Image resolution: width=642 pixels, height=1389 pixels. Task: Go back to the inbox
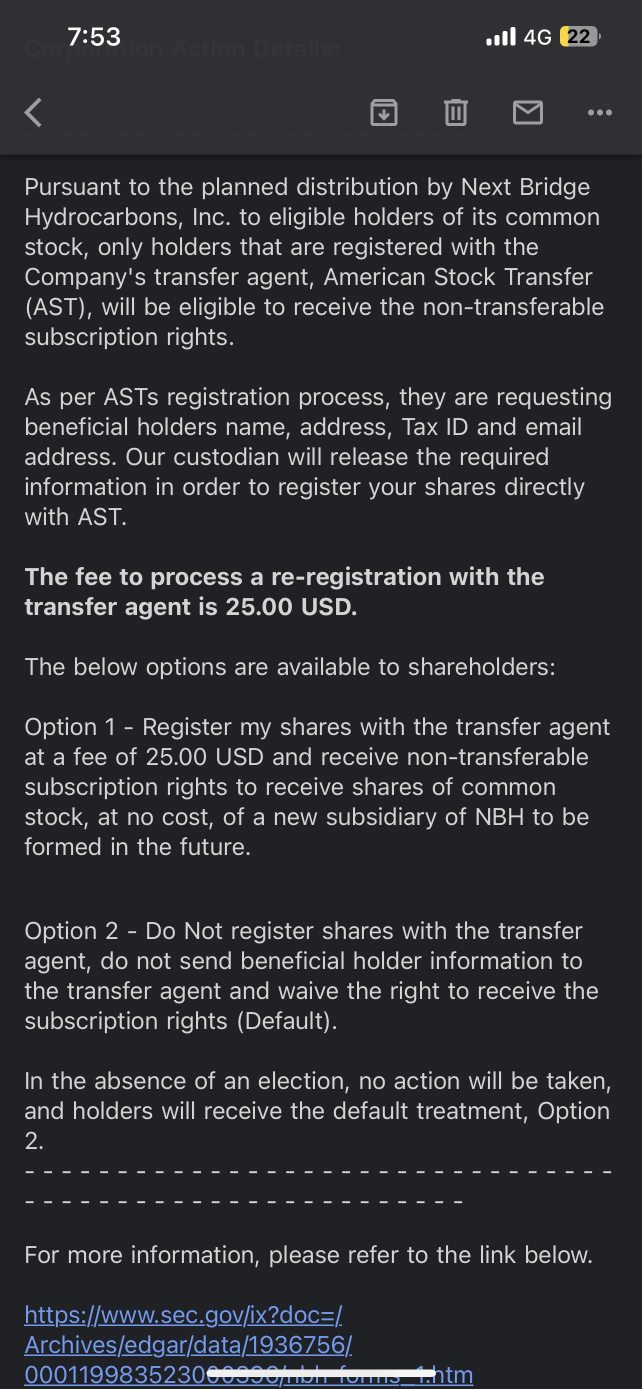pos(34,113)
